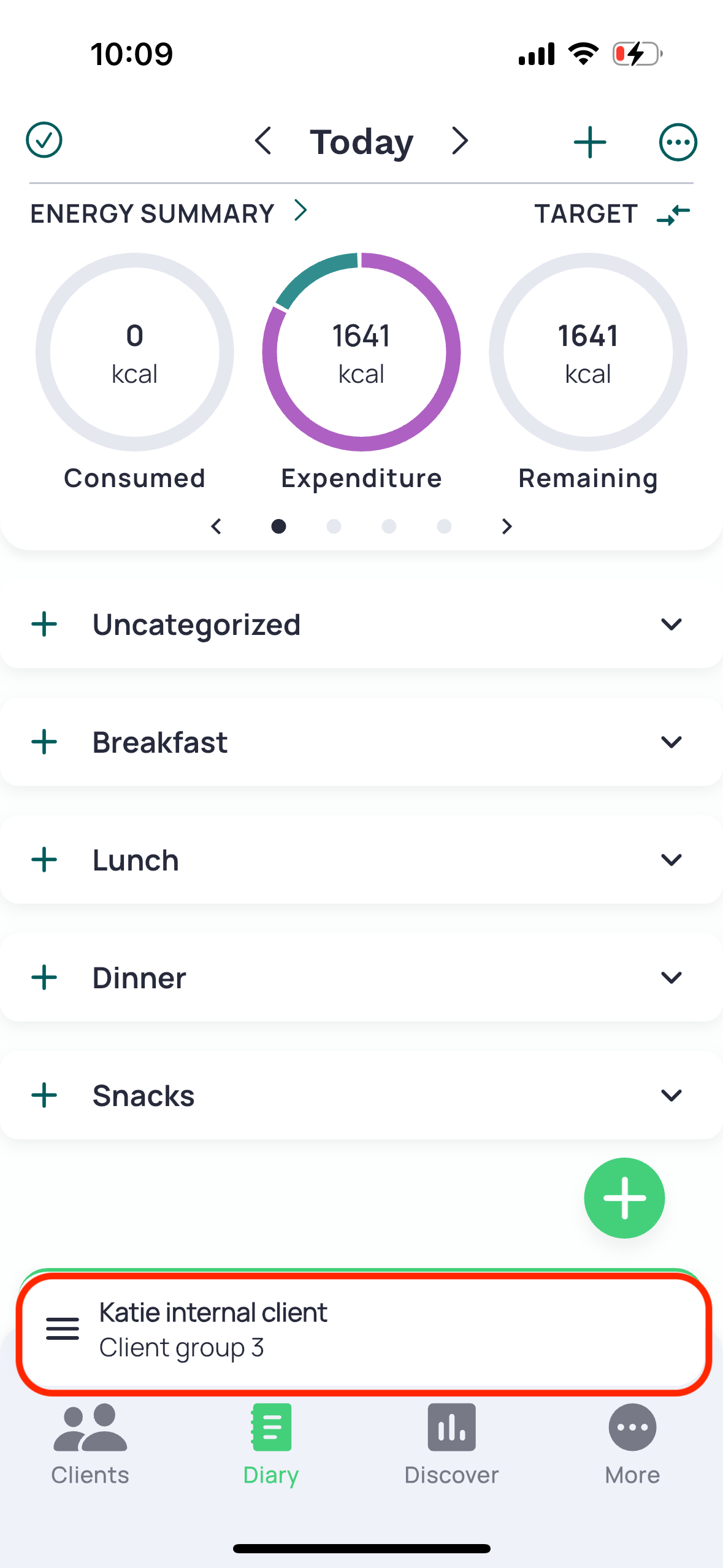Screen dimensions: 723x1568
Task: Open the top-right ellipsis menu
Action: [x=678, y=142]
